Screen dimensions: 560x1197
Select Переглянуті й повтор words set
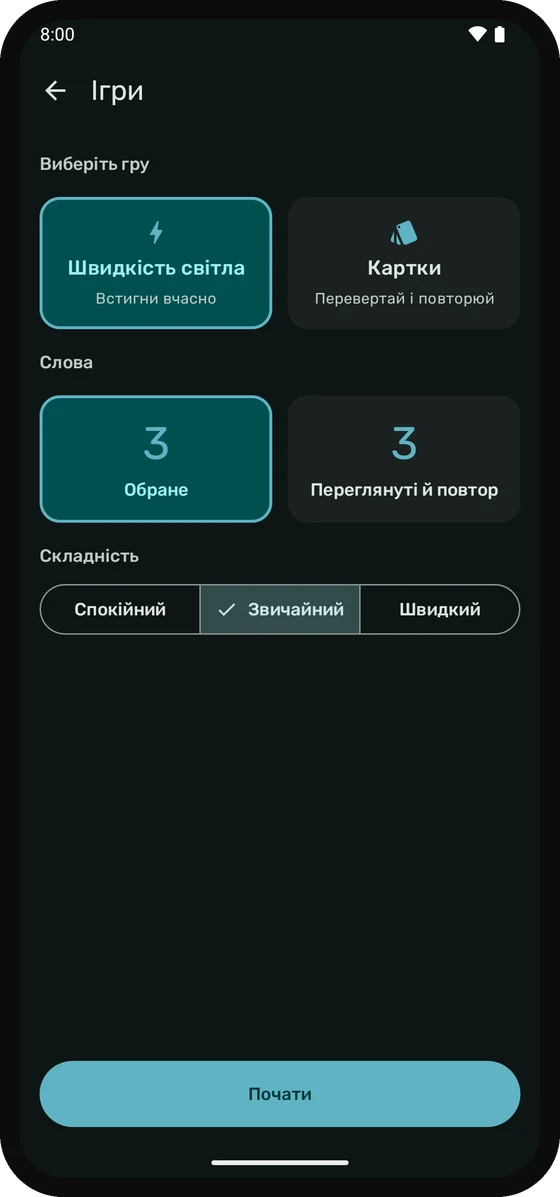pyautogui.click(x=404, y=459)
